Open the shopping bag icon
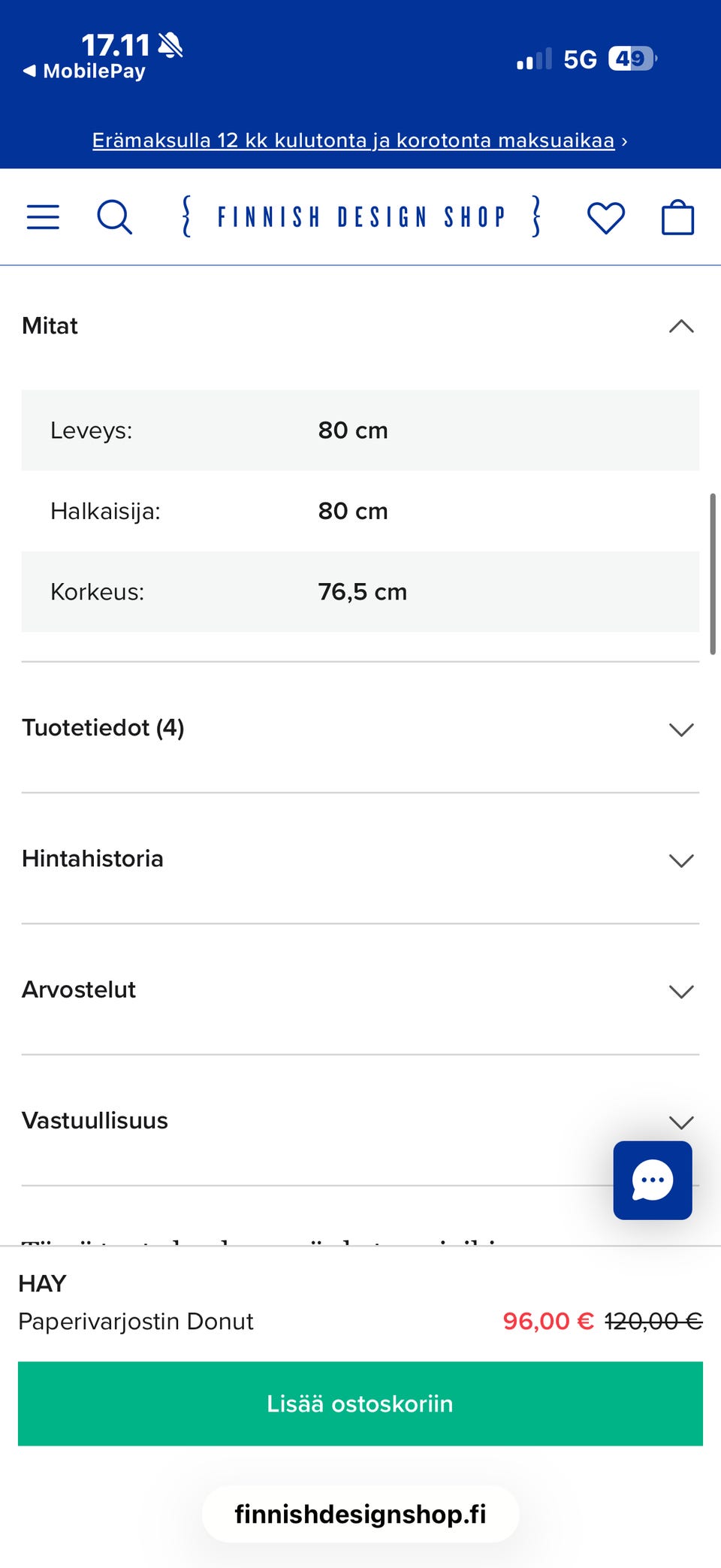The width and height of the screenshot is (721, 1568). tap(677, 217)
